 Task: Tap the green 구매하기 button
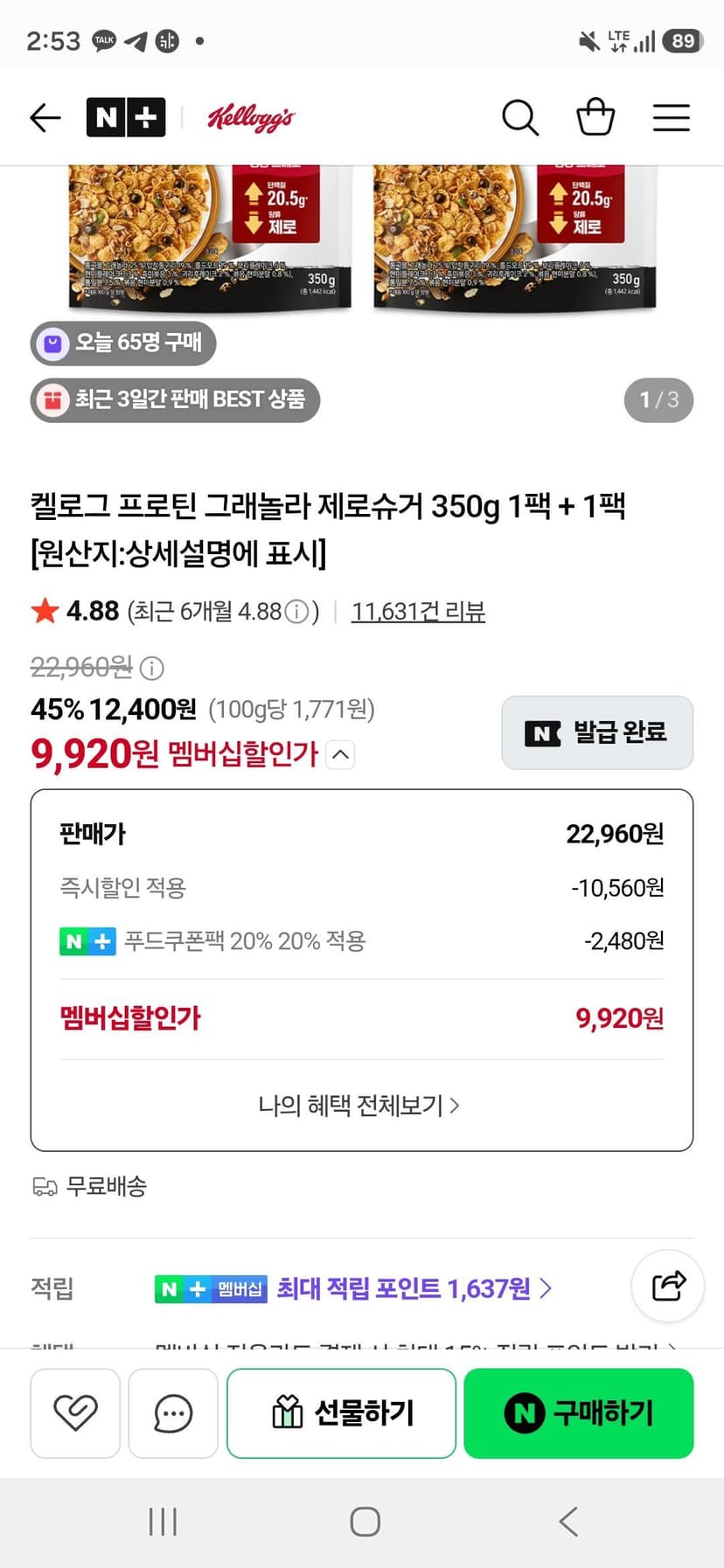click(579, 1413)
